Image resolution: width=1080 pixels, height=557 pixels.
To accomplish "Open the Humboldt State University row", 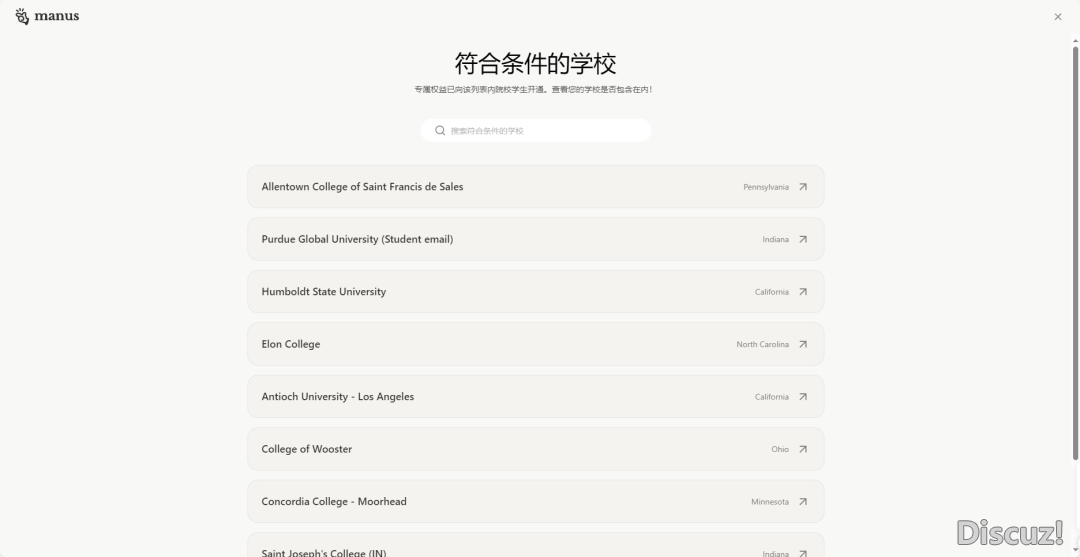I will click(535, 292).
